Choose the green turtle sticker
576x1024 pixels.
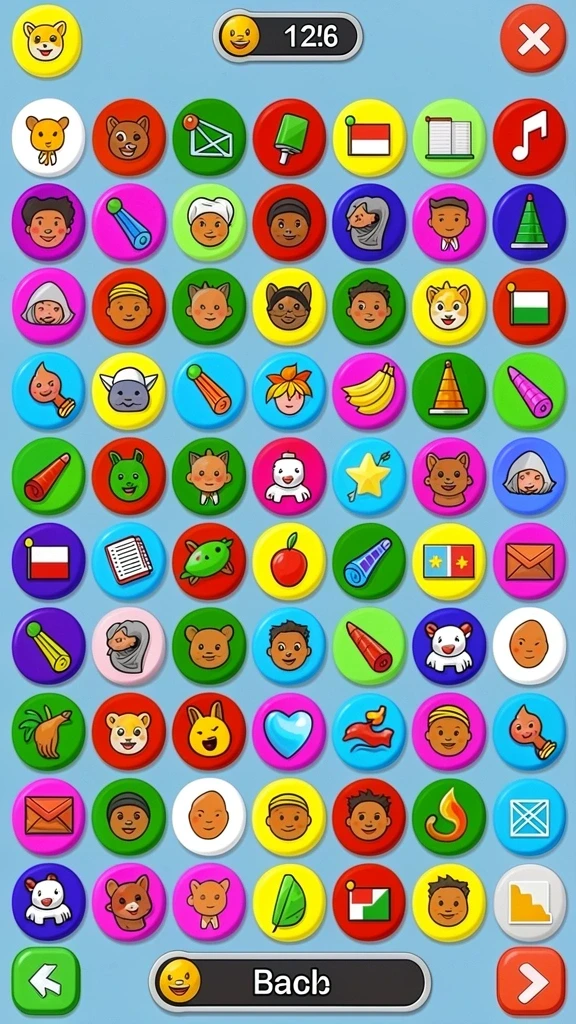pyautogui.click(x=209, y=562)
